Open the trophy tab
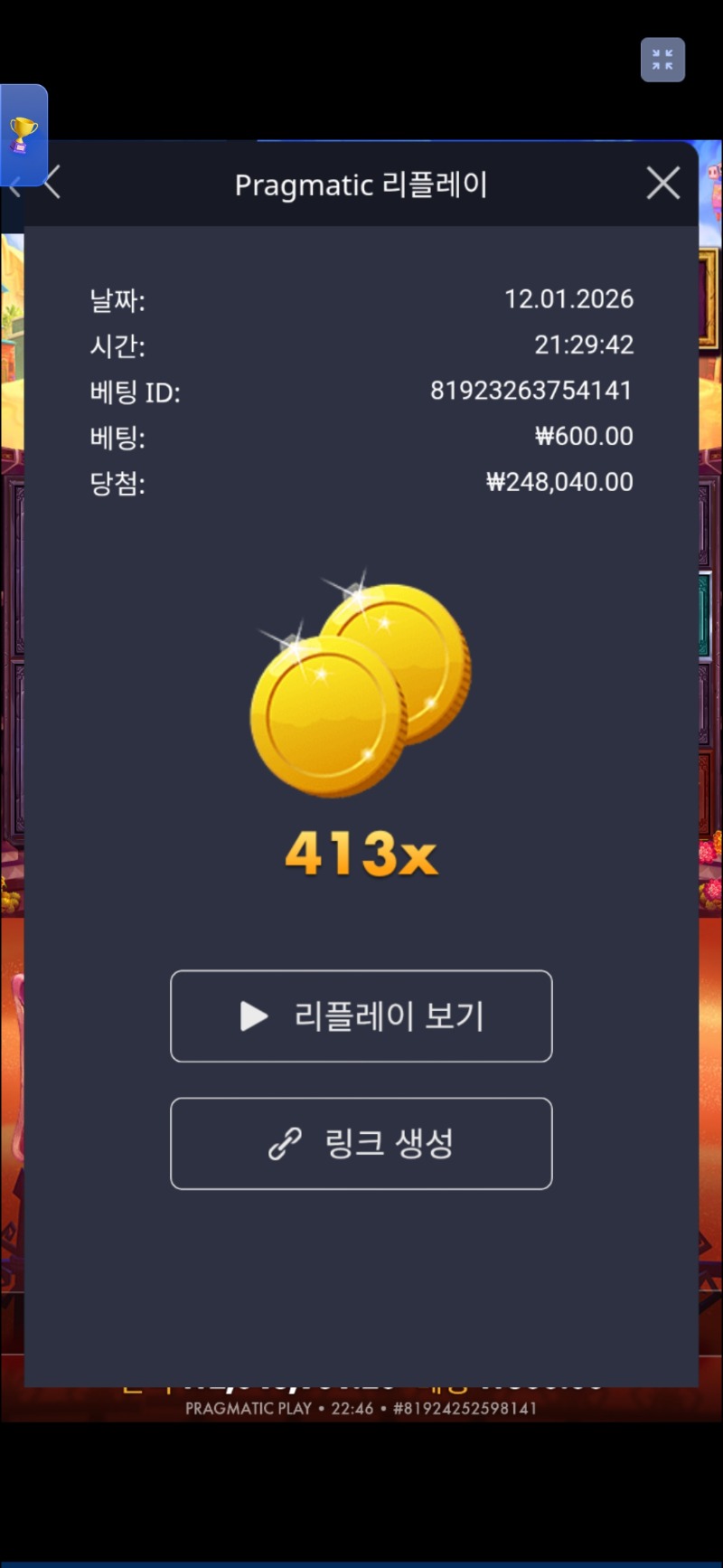This screenshot has width=723, height=1568. point(23,136)
